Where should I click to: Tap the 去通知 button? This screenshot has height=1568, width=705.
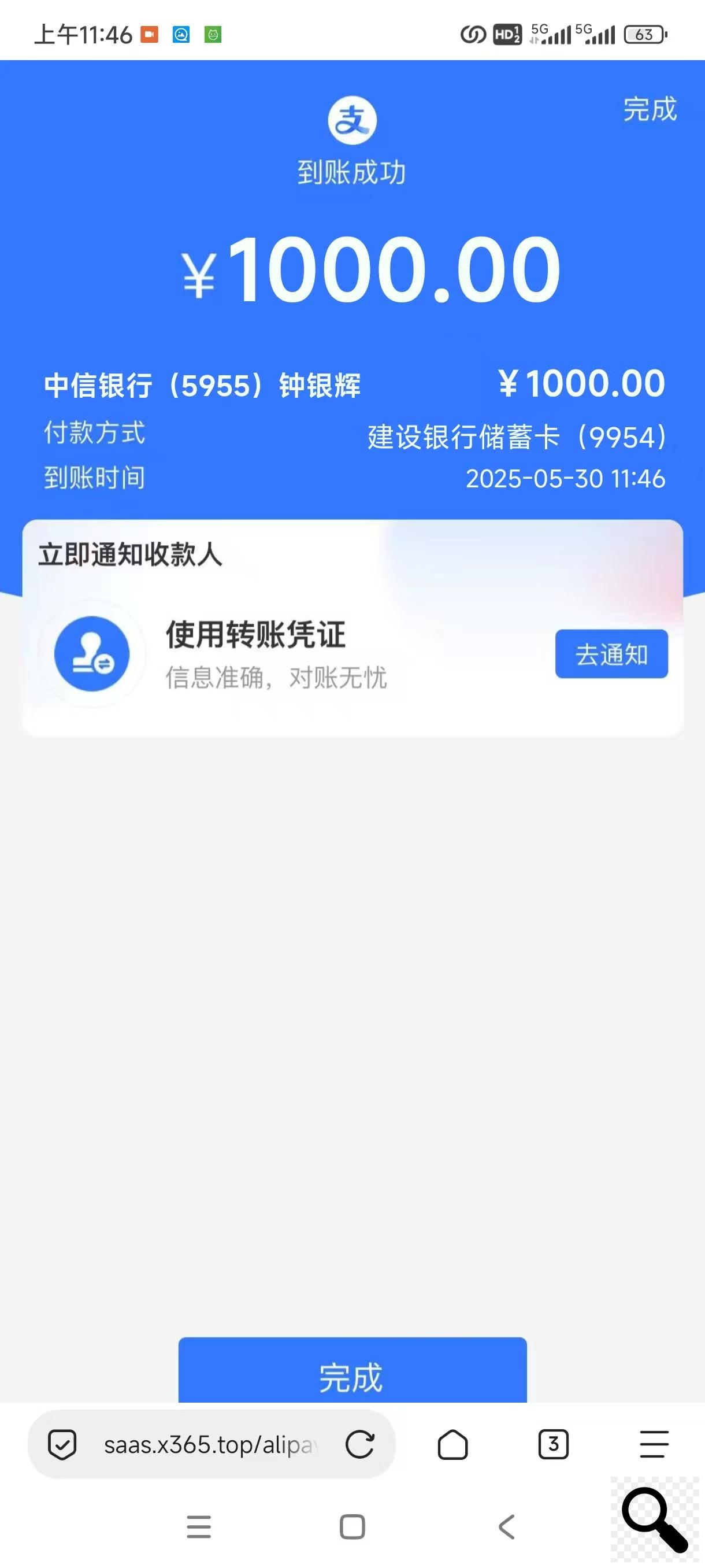point(611,654)
